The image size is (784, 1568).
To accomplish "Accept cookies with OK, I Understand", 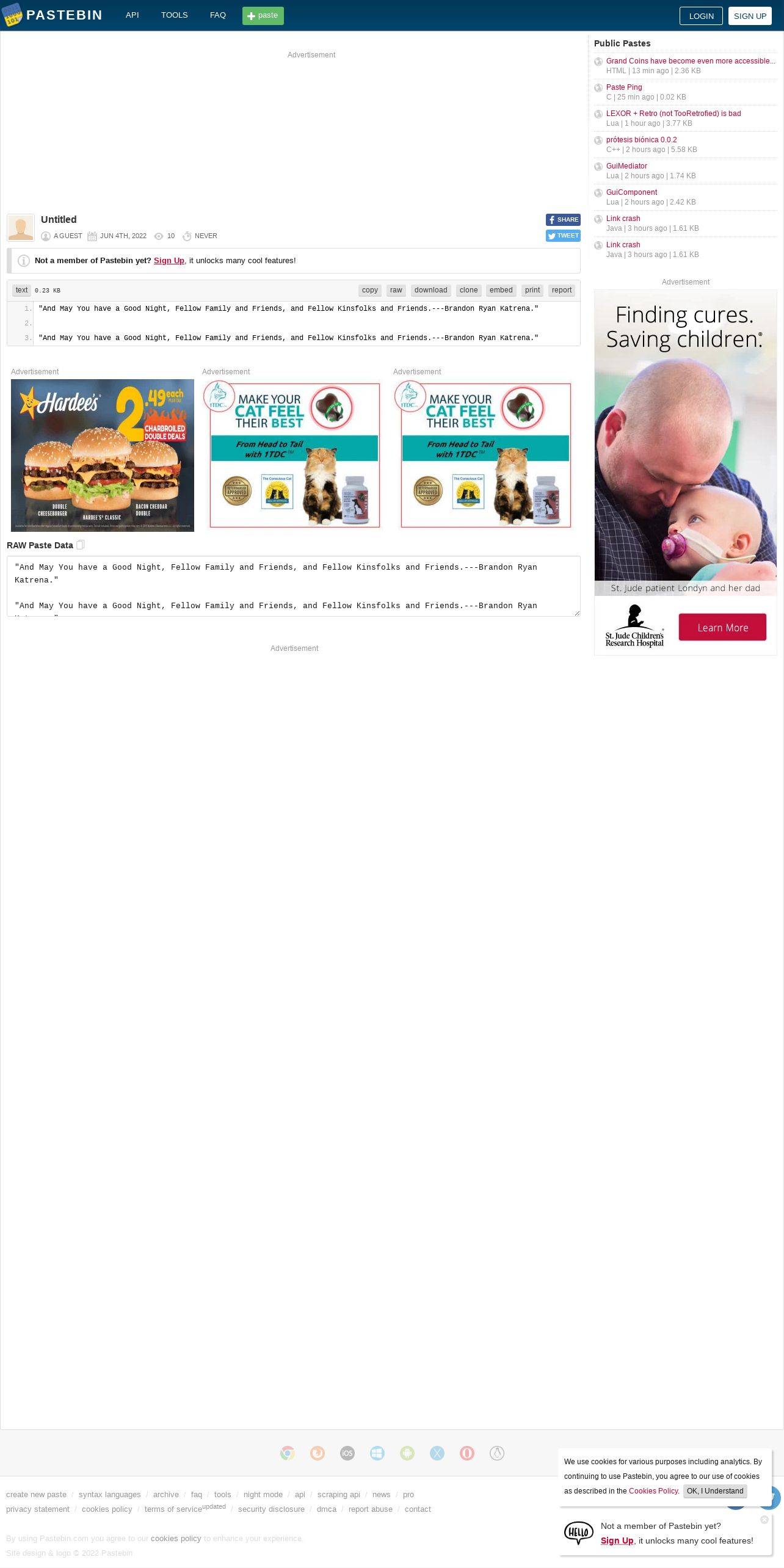I will point(715,1491).
